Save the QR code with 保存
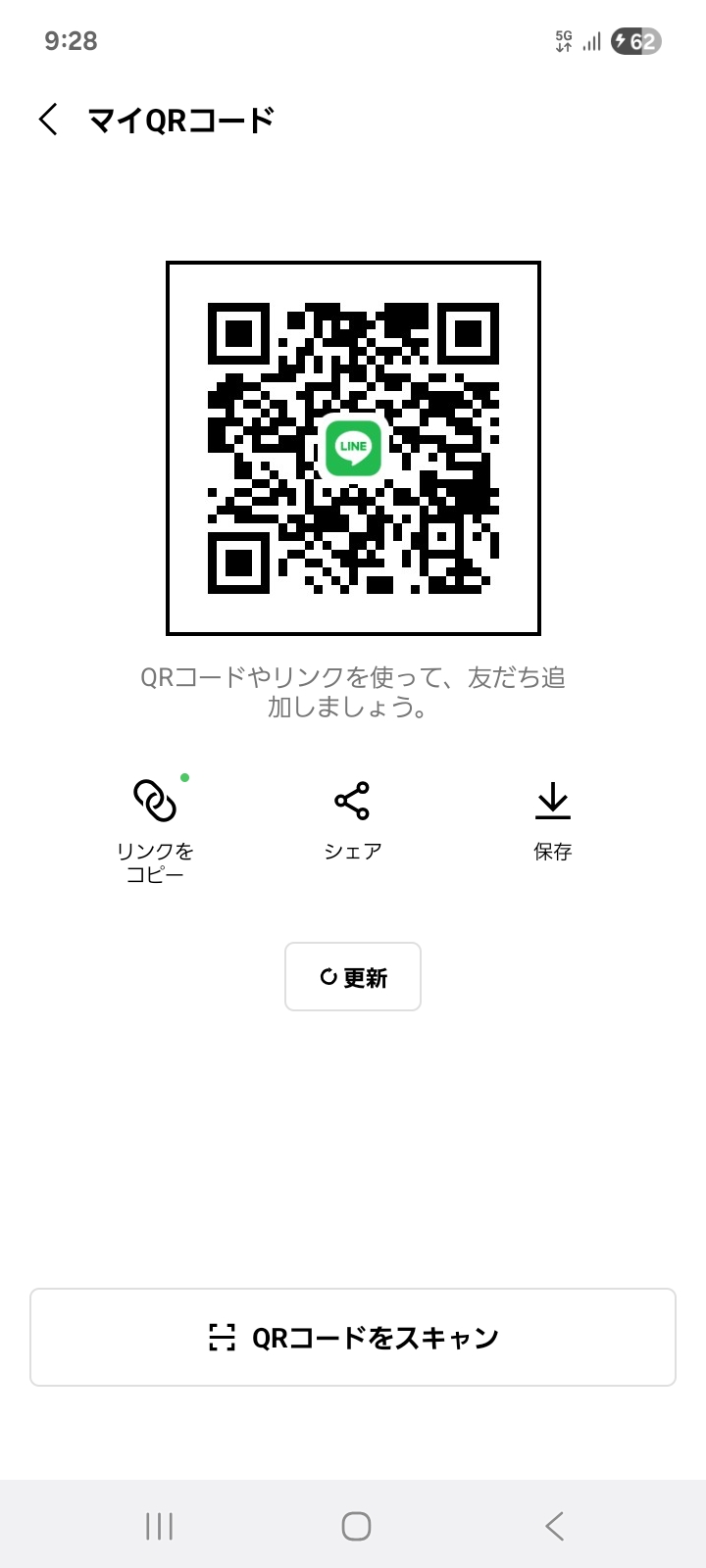 point(553,821)
